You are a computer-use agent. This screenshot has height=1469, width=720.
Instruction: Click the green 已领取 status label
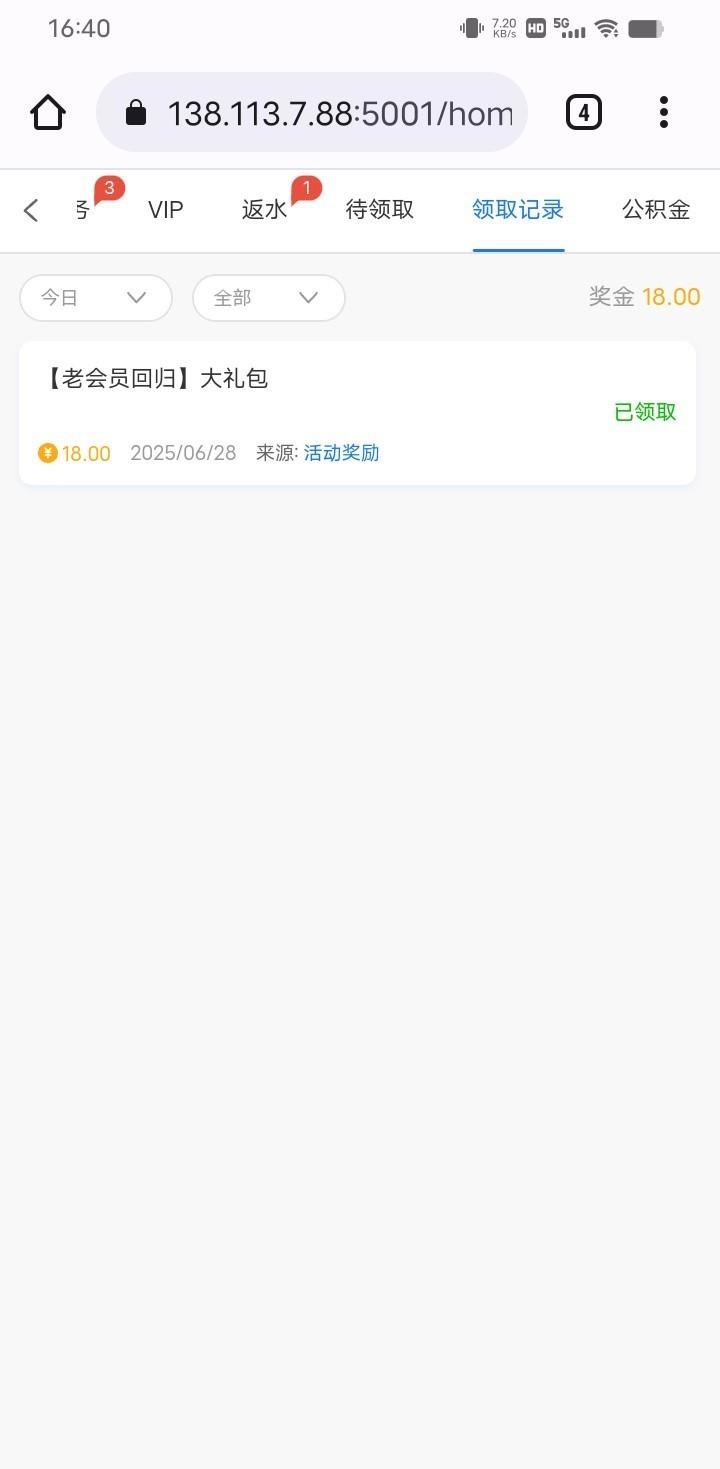[x=644, y=412]
